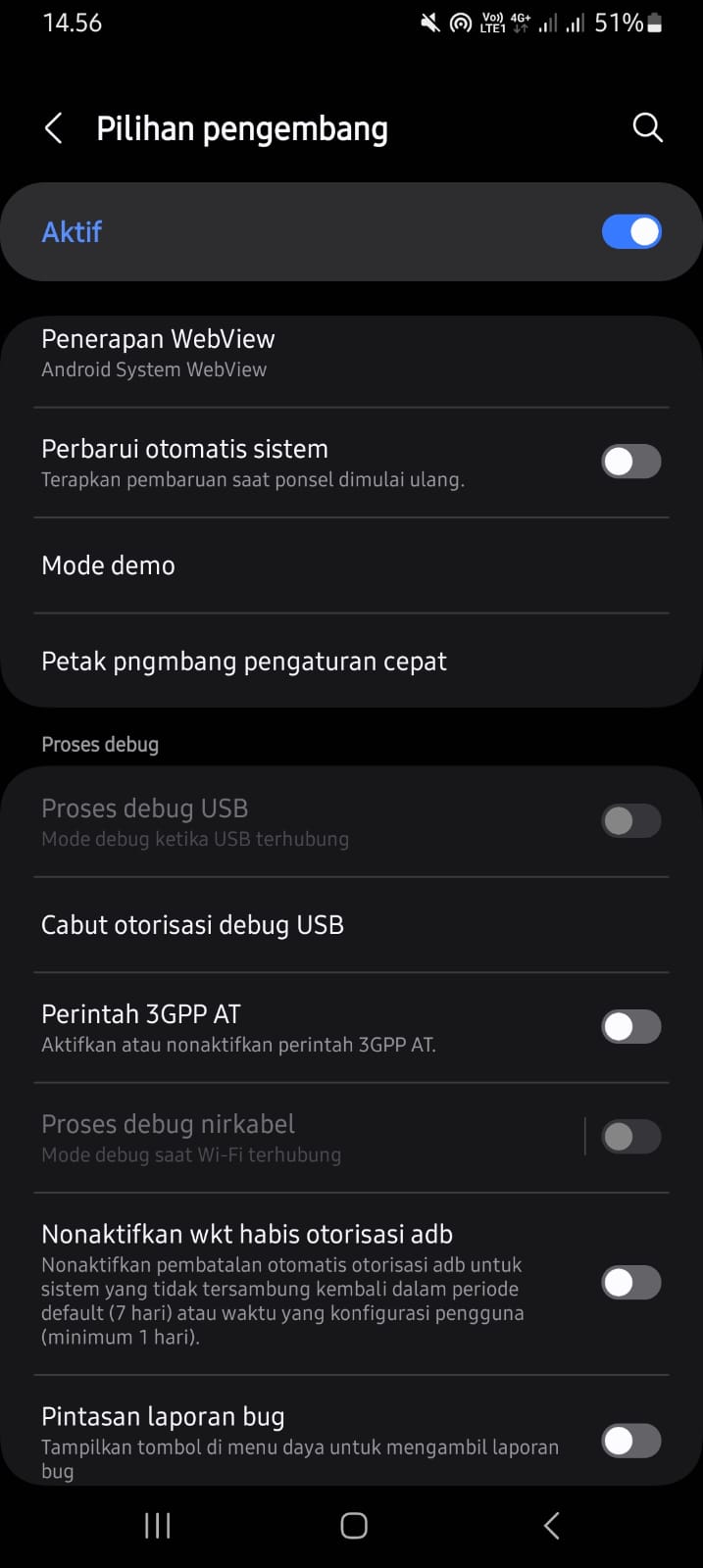Open the search icon
Screen dimensions: 703x1568
647,127
